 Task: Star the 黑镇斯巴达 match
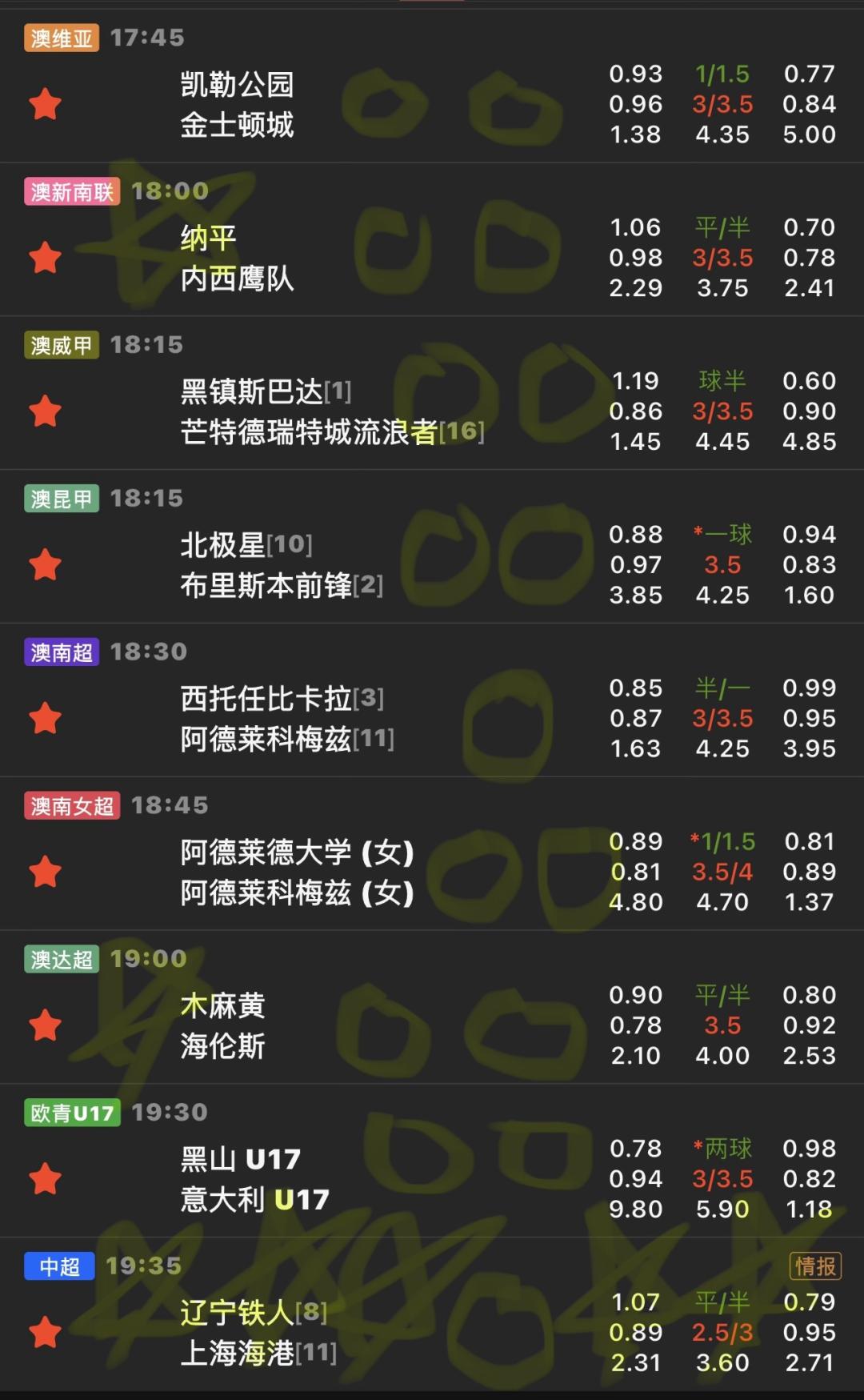46,411
